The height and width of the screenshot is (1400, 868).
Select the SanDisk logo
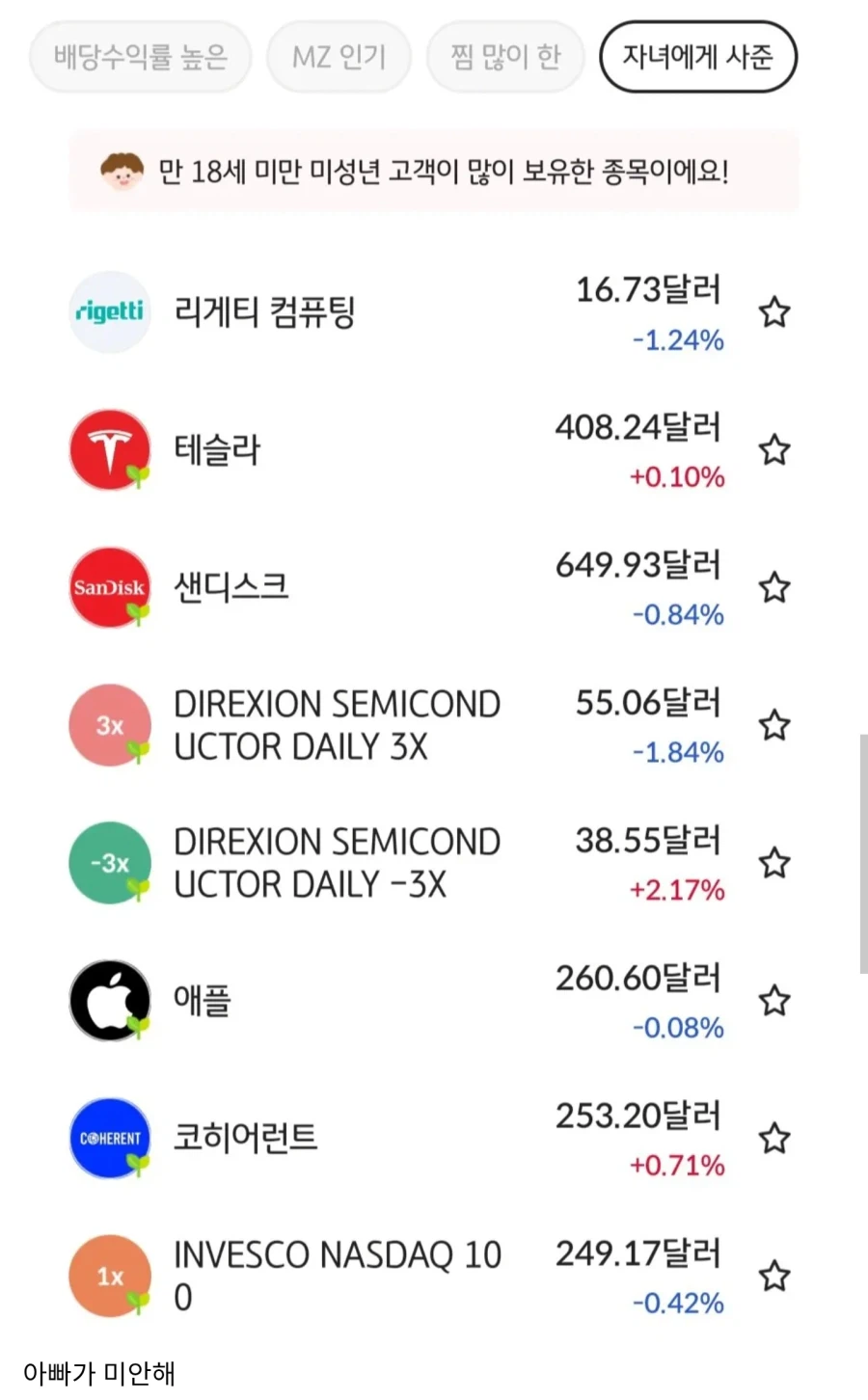pos(109,587)
